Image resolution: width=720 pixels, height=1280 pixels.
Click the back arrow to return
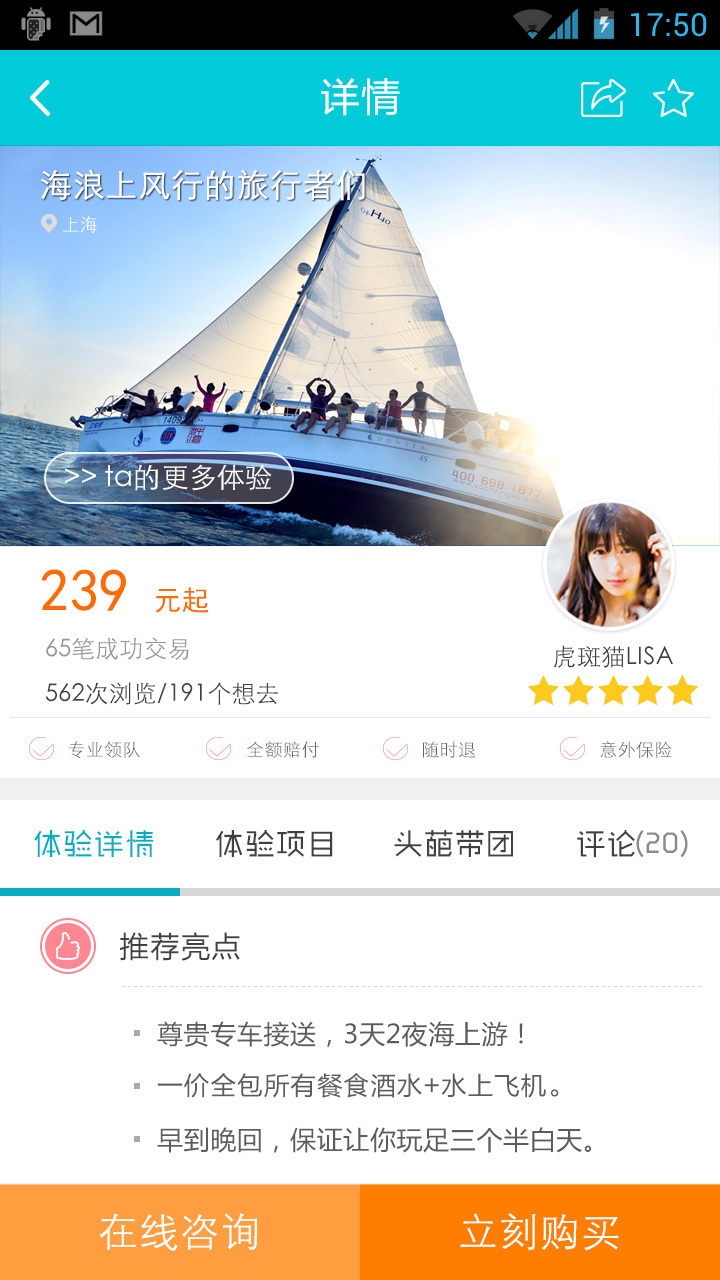point(40,97)
